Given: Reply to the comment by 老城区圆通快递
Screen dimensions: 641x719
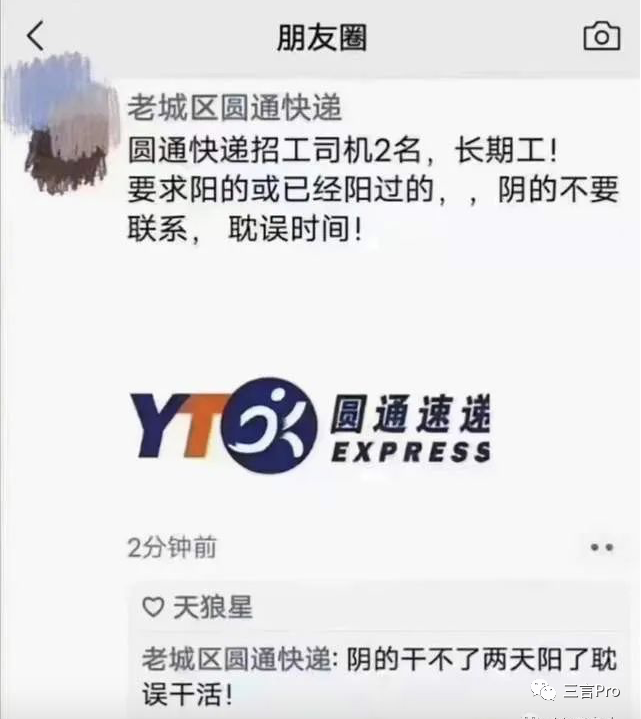Looking at the screenshot, I should pos(380,675).
